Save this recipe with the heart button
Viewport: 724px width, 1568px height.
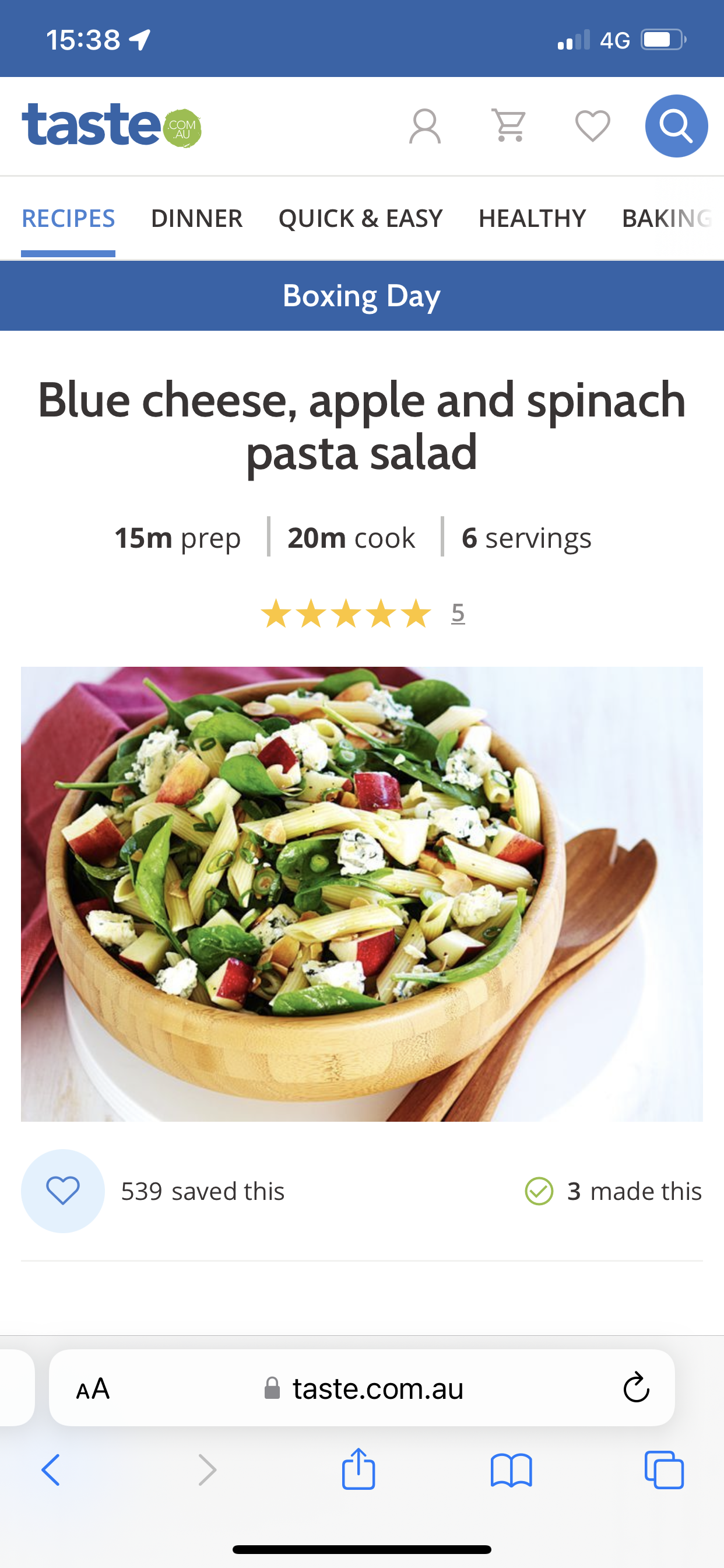tap(63, 1191)
